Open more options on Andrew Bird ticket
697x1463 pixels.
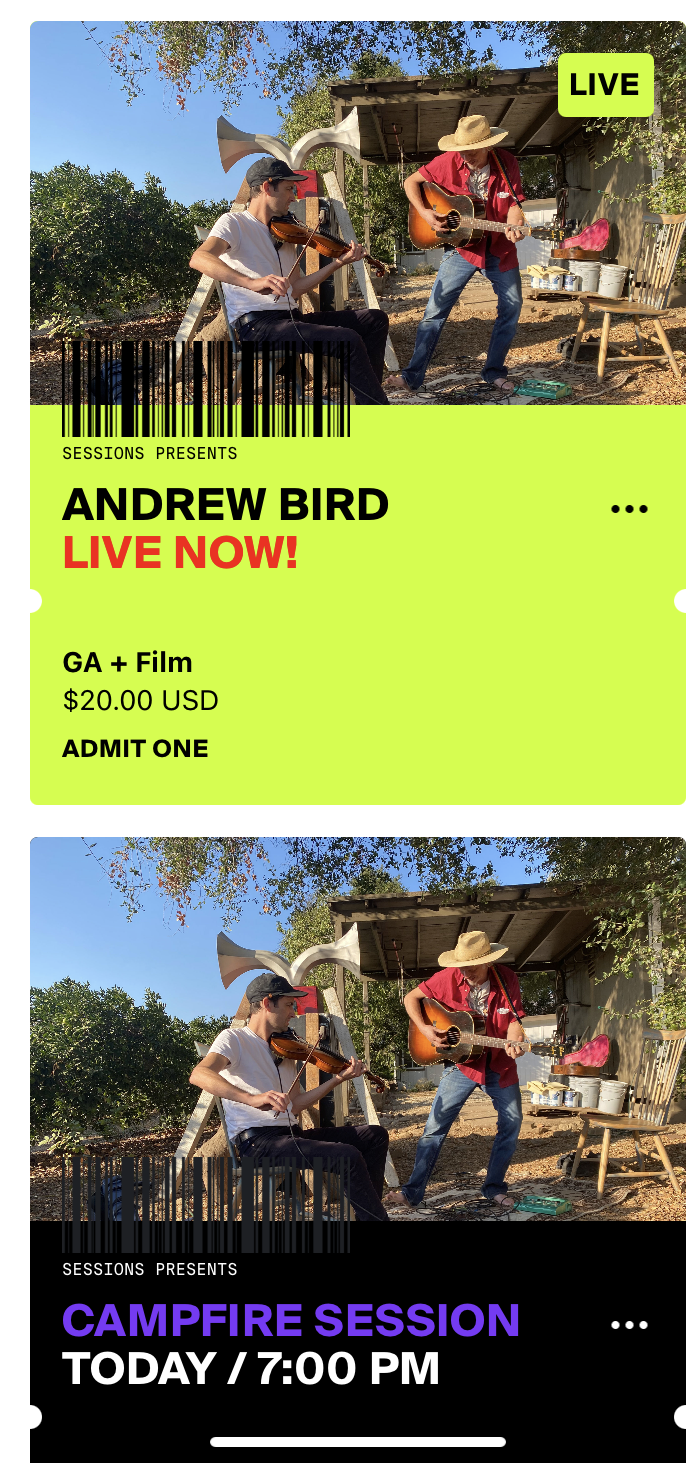pyautogui.click(x=629, y=509)
